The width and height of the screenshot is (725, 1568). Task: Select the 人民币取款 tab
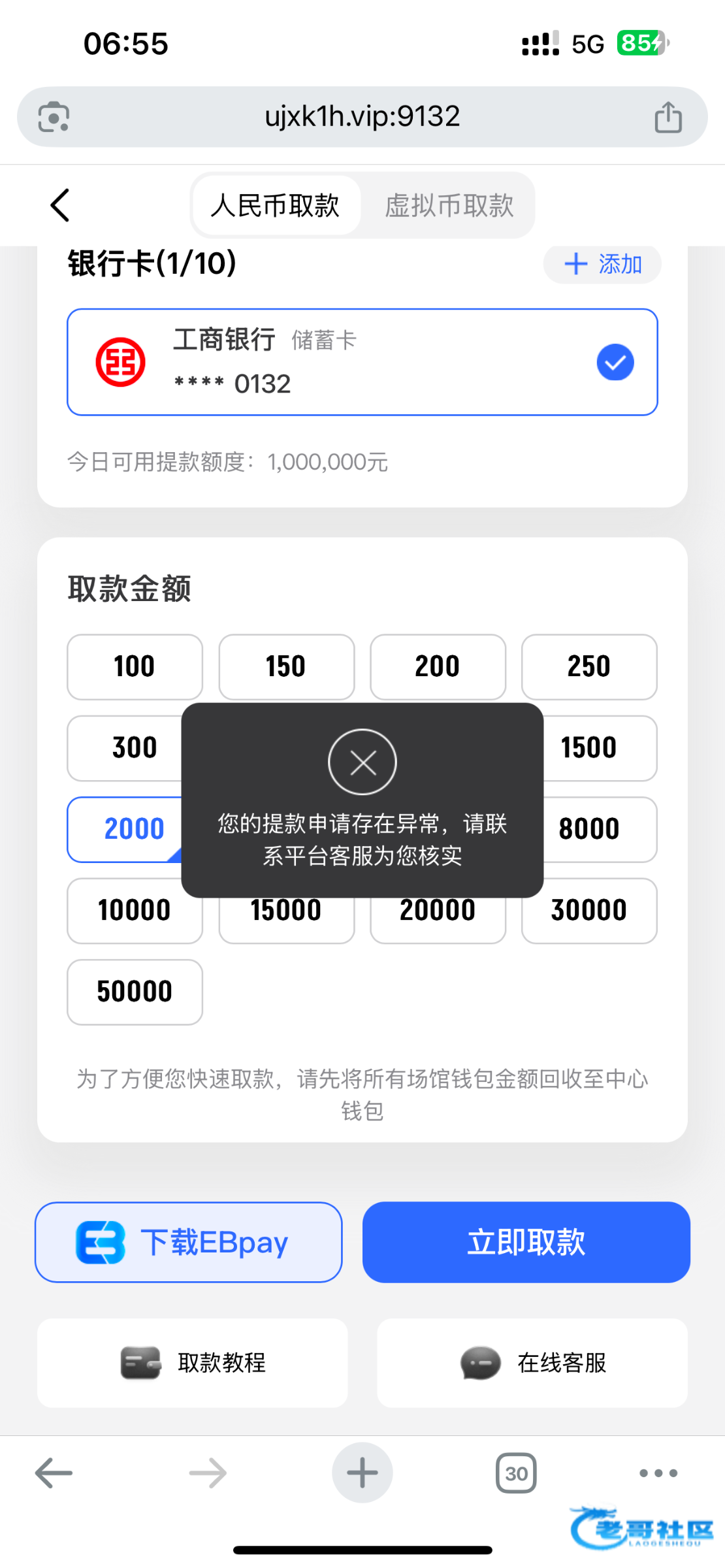tap(275, 205)
